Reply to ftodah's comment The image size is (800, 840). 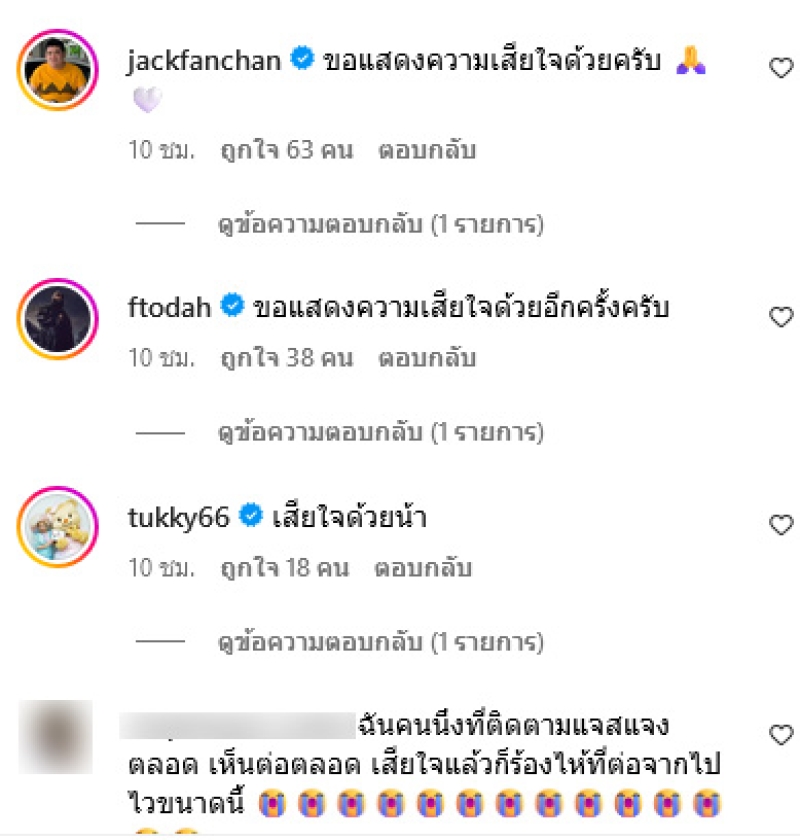tap(426, 359)
